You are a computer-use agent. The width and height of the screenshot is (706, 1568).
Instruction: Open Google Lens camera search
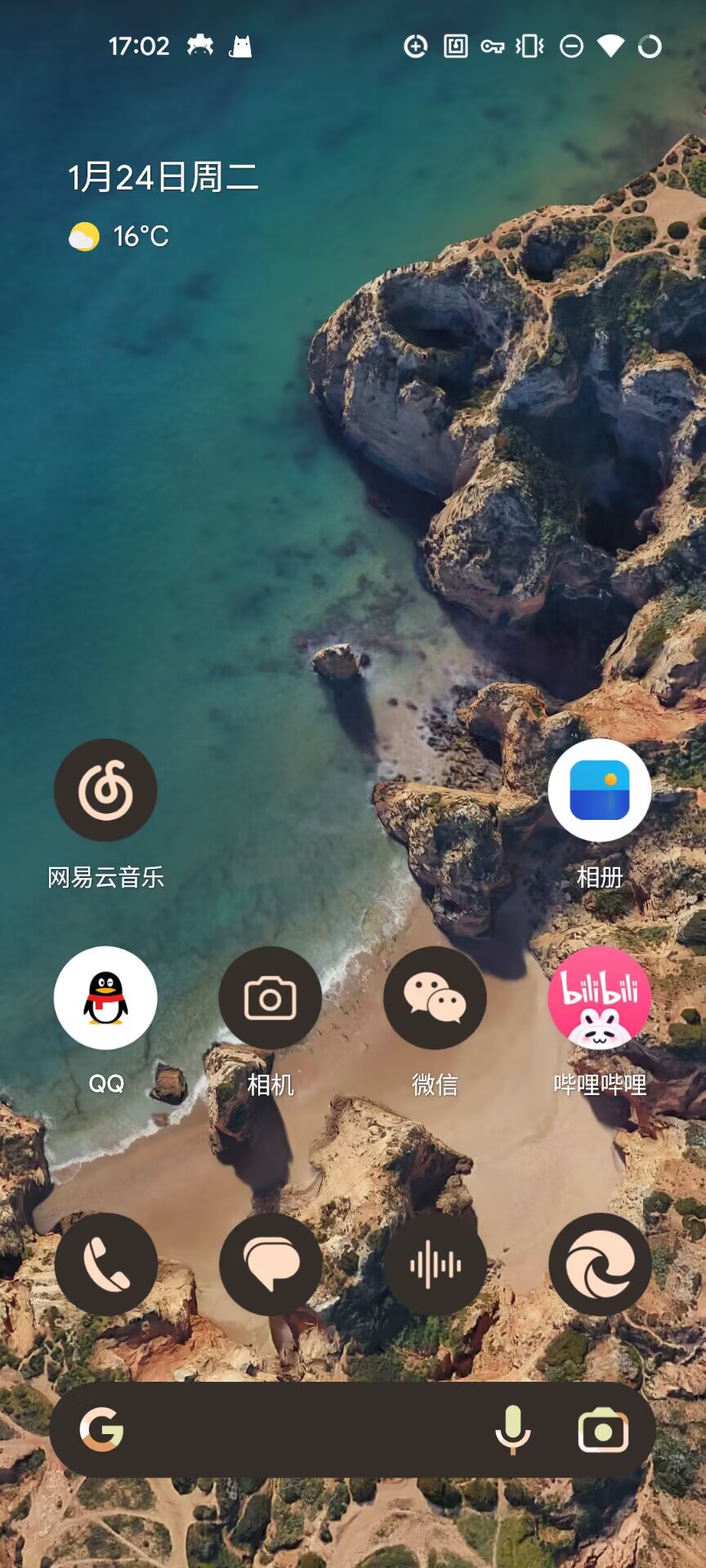[603, 1430]
